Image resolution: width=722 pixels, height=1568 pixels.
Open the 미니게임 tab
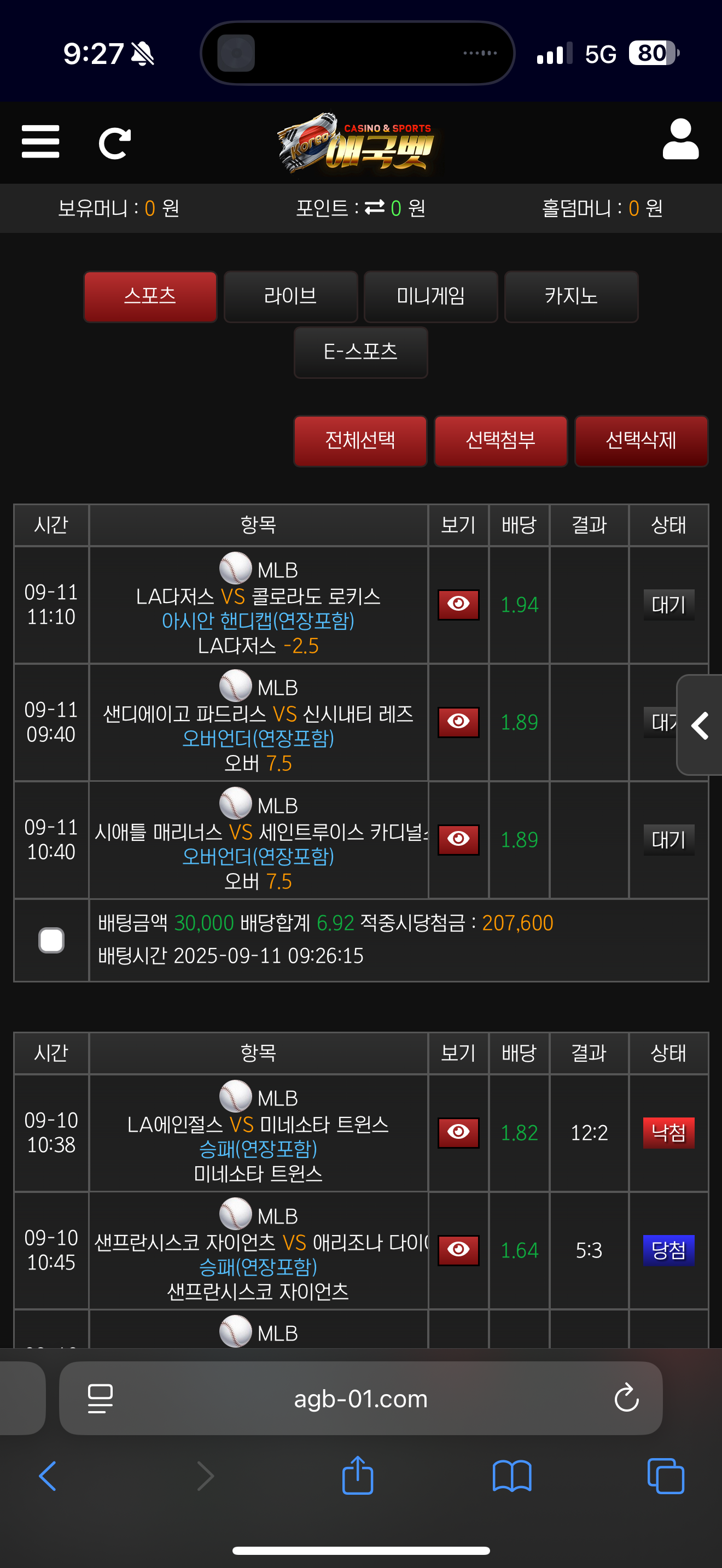click(430, 296)
